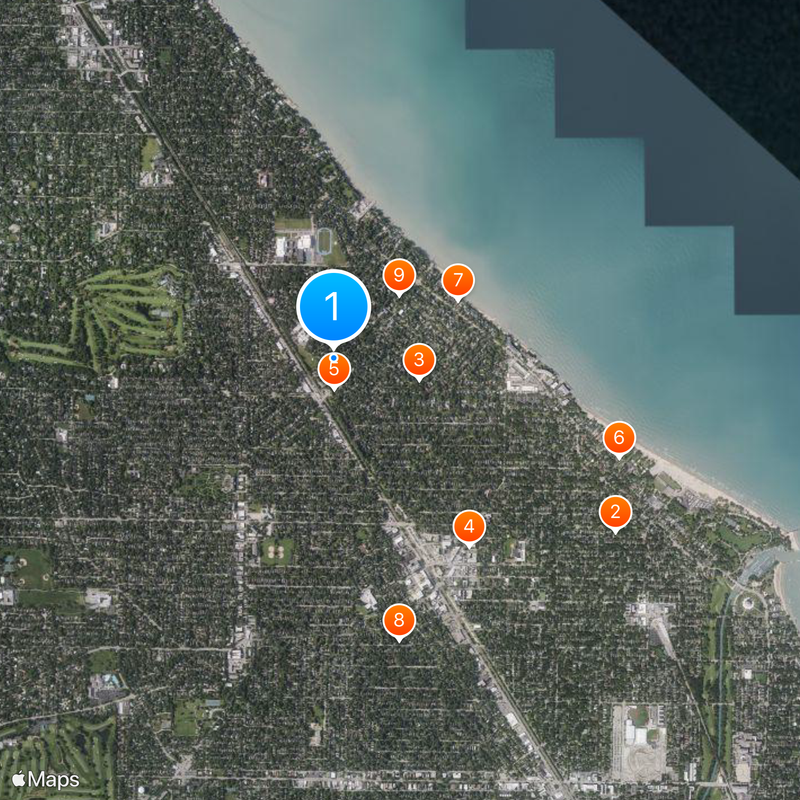The height and width of the screenshot is (800, 800).
Task: Select the orange pin numbered 7
Action: click(x=457, y=281)
